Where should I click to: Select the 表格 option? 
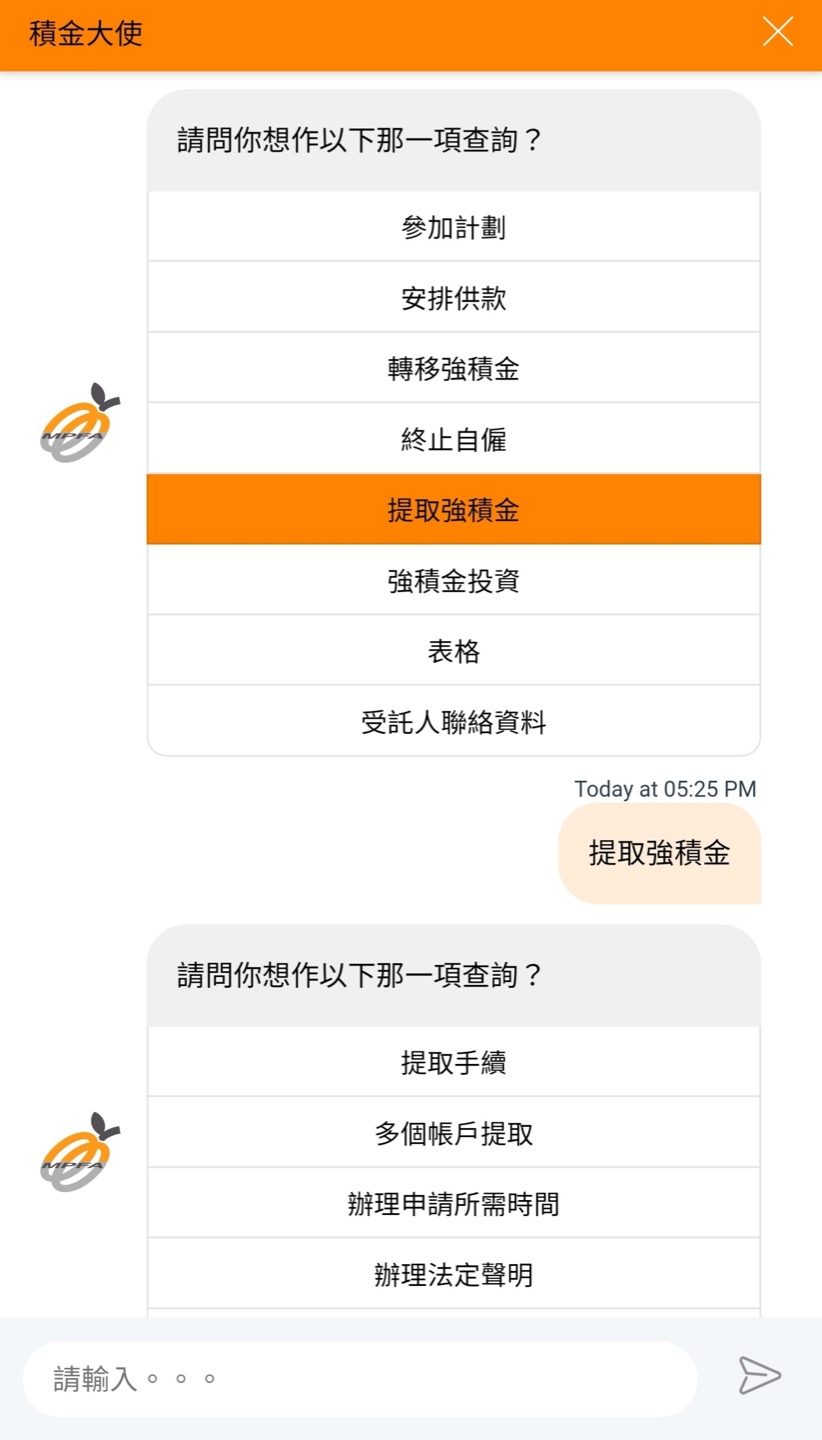click(x=453, y=651)
